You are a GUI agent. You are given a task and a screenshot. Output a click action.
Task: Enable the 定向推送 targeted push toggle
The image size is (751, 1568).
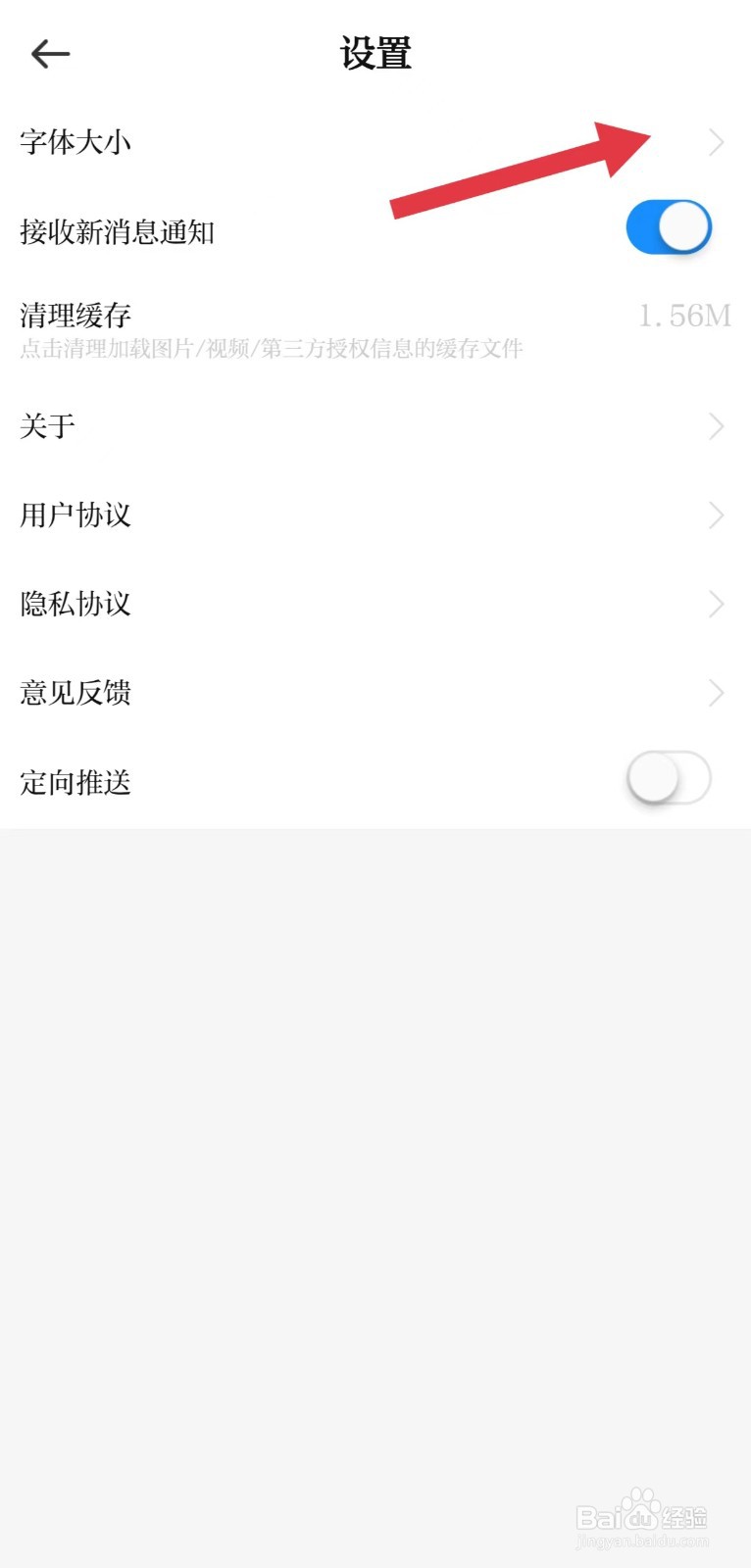click(668, 777)
